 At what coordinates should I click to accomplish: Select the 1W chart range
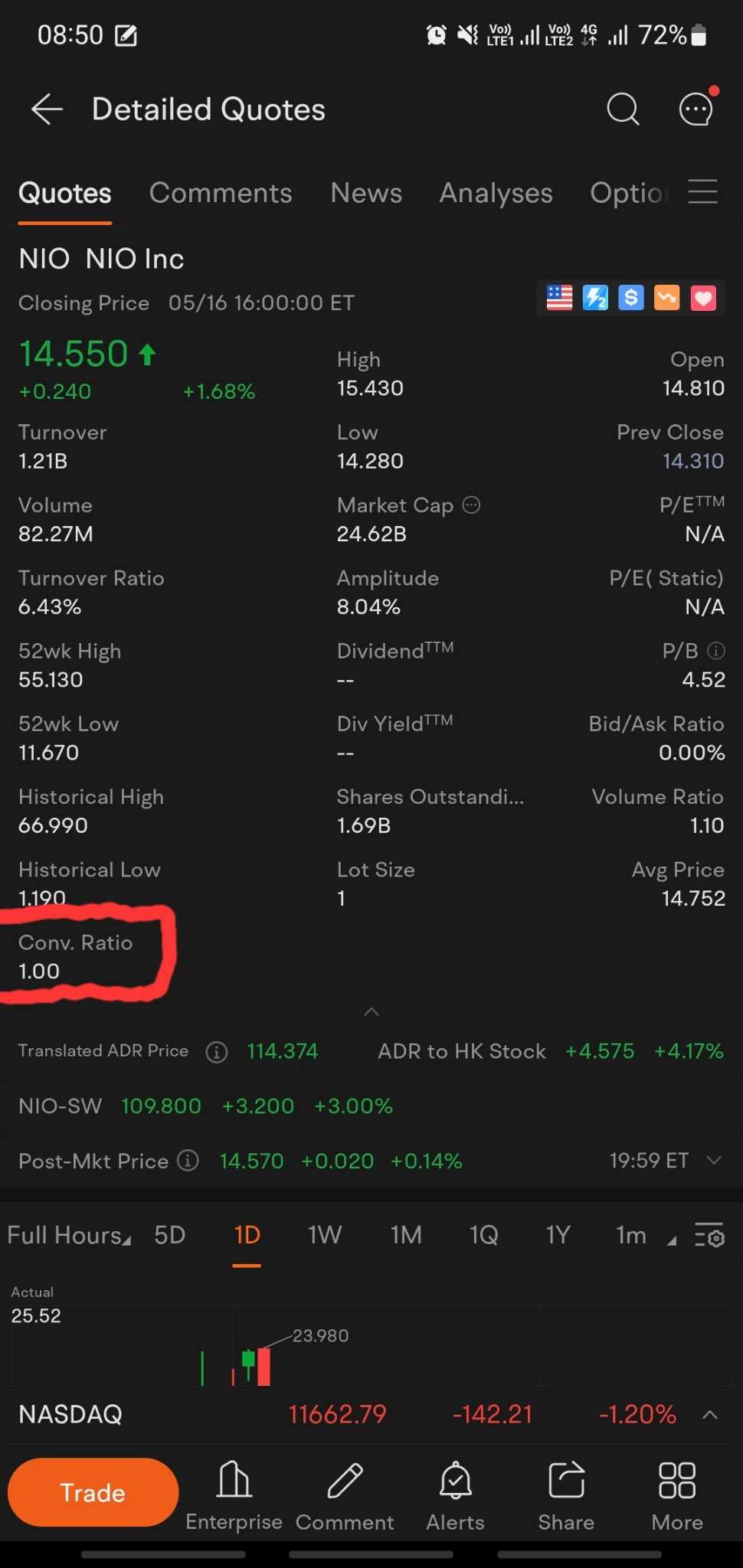tap(325, 1235)
